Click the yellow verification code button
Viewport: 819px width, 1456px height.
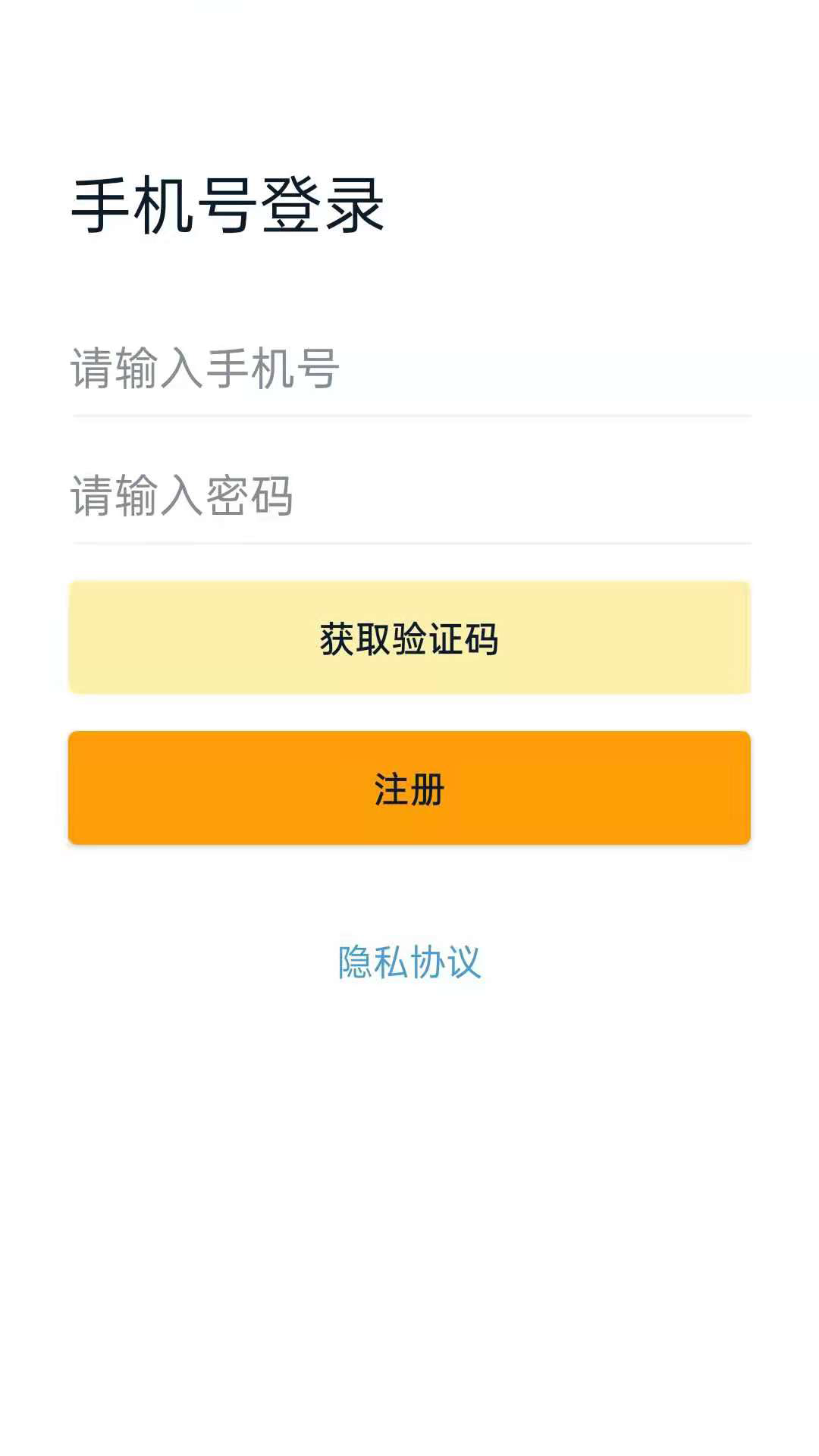pyautogui.click(x=409, y=637)
